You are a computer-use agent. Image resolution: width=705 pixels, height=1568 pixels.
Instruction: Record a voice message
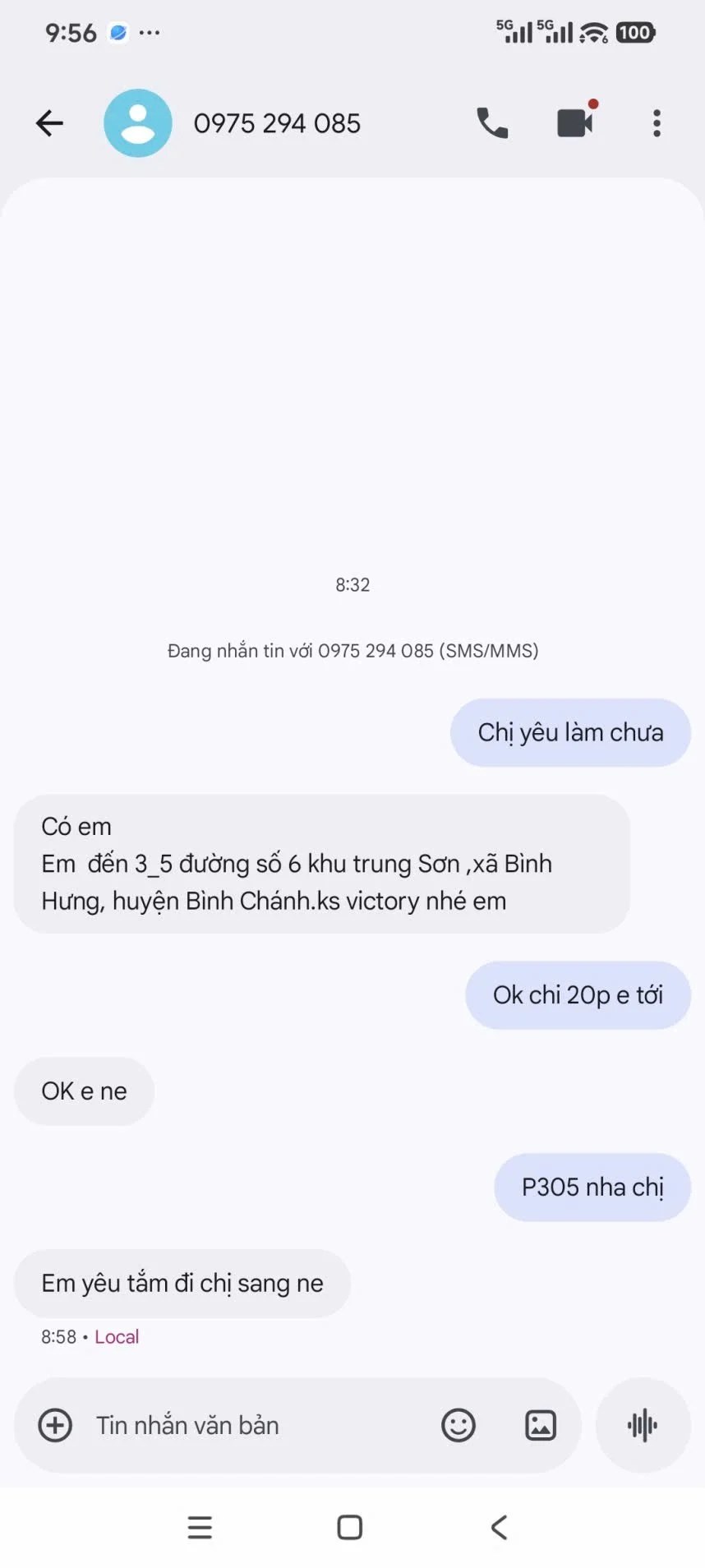click(x=642, y=1425)
